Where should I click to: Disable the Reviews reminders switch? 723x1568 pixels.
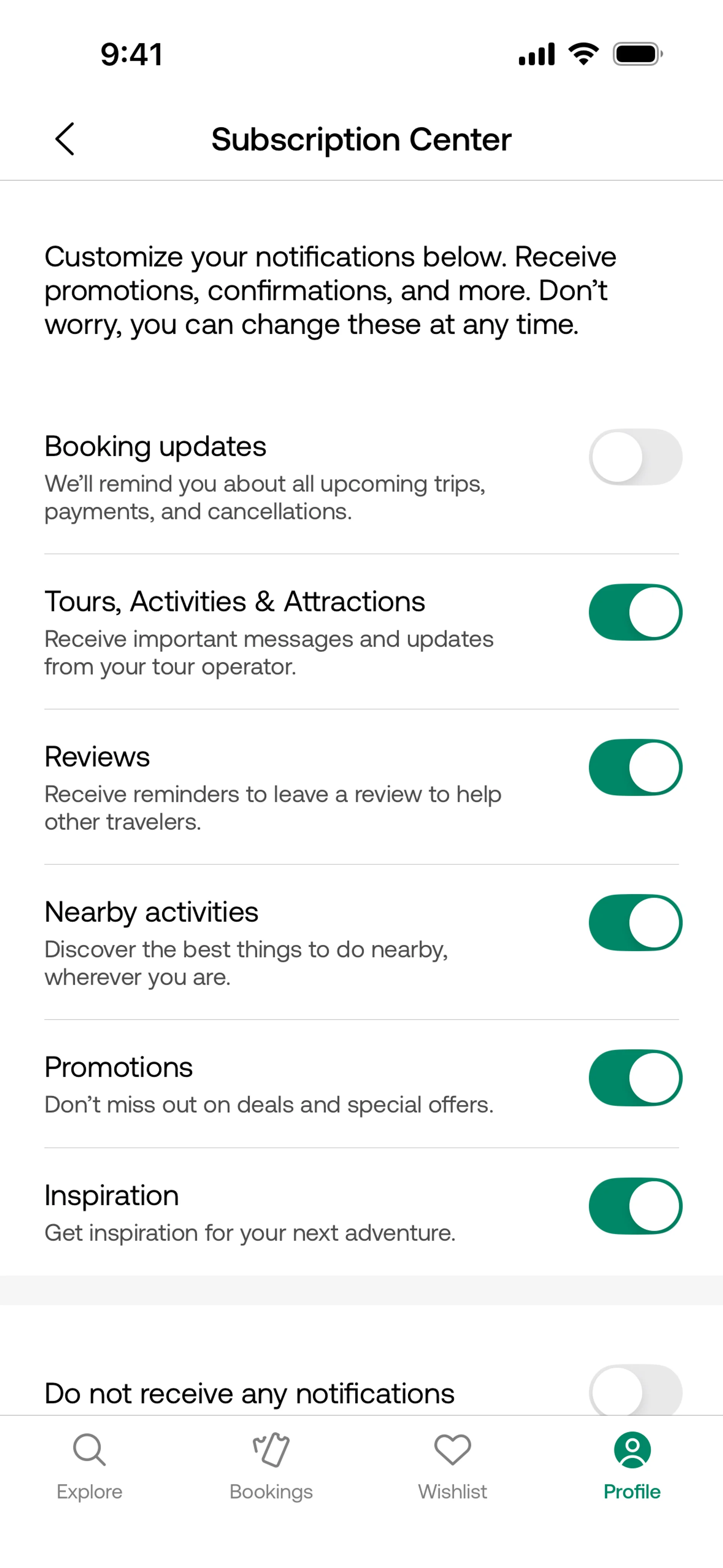635,767
